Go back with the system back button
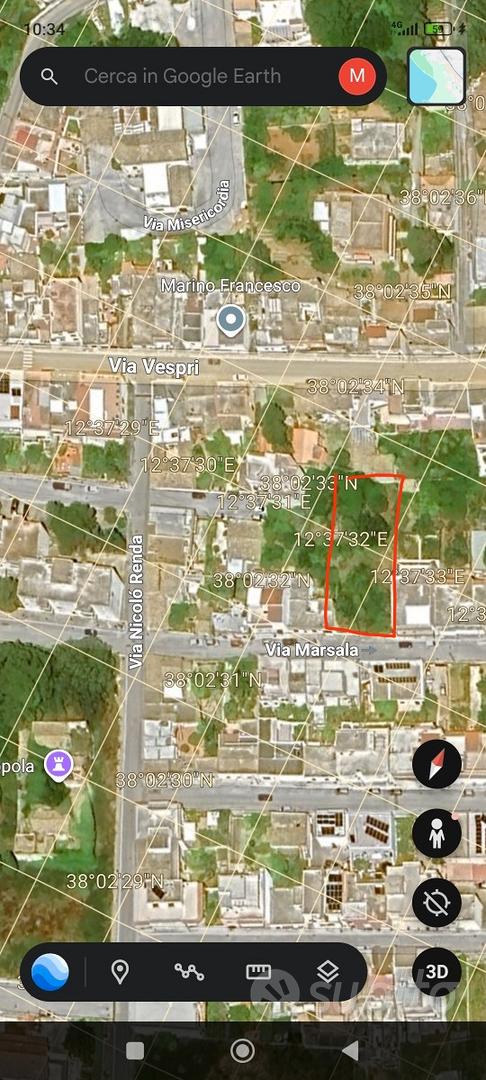Screen dimensions: 486x1080 click(x=350, y=1050)
